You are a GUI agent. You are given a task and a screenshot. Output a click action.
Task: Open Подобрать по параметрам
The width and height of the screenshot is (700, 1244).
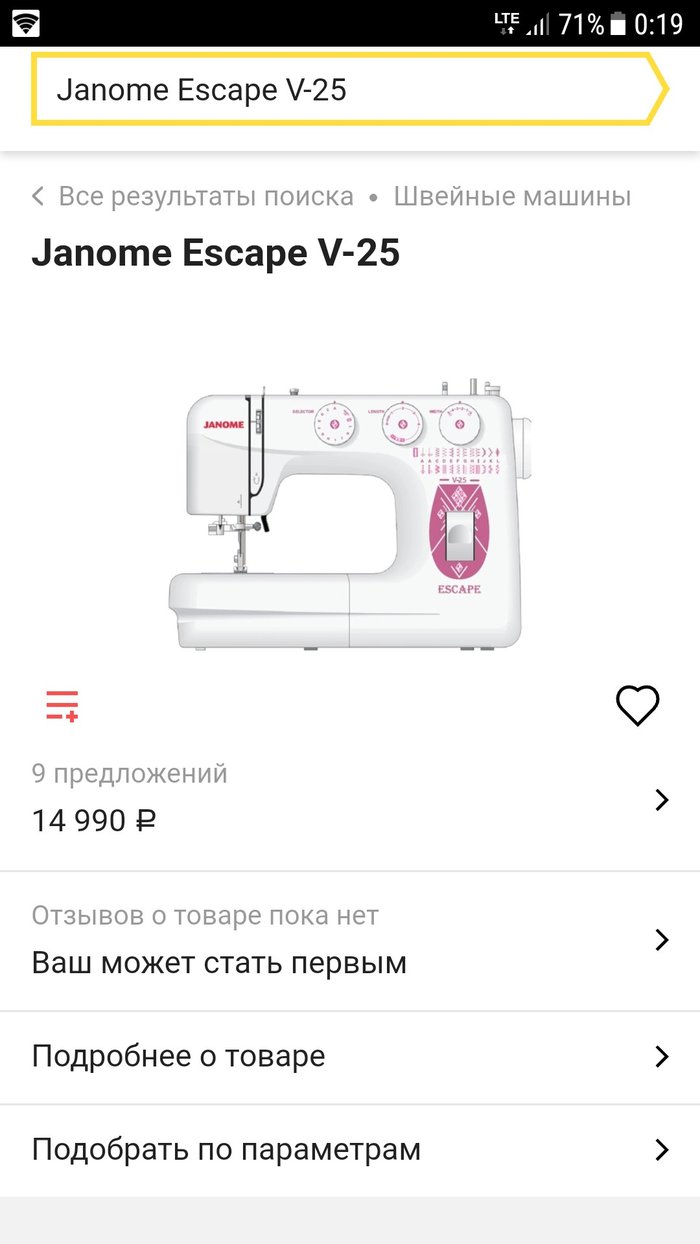click(350, 1150)
